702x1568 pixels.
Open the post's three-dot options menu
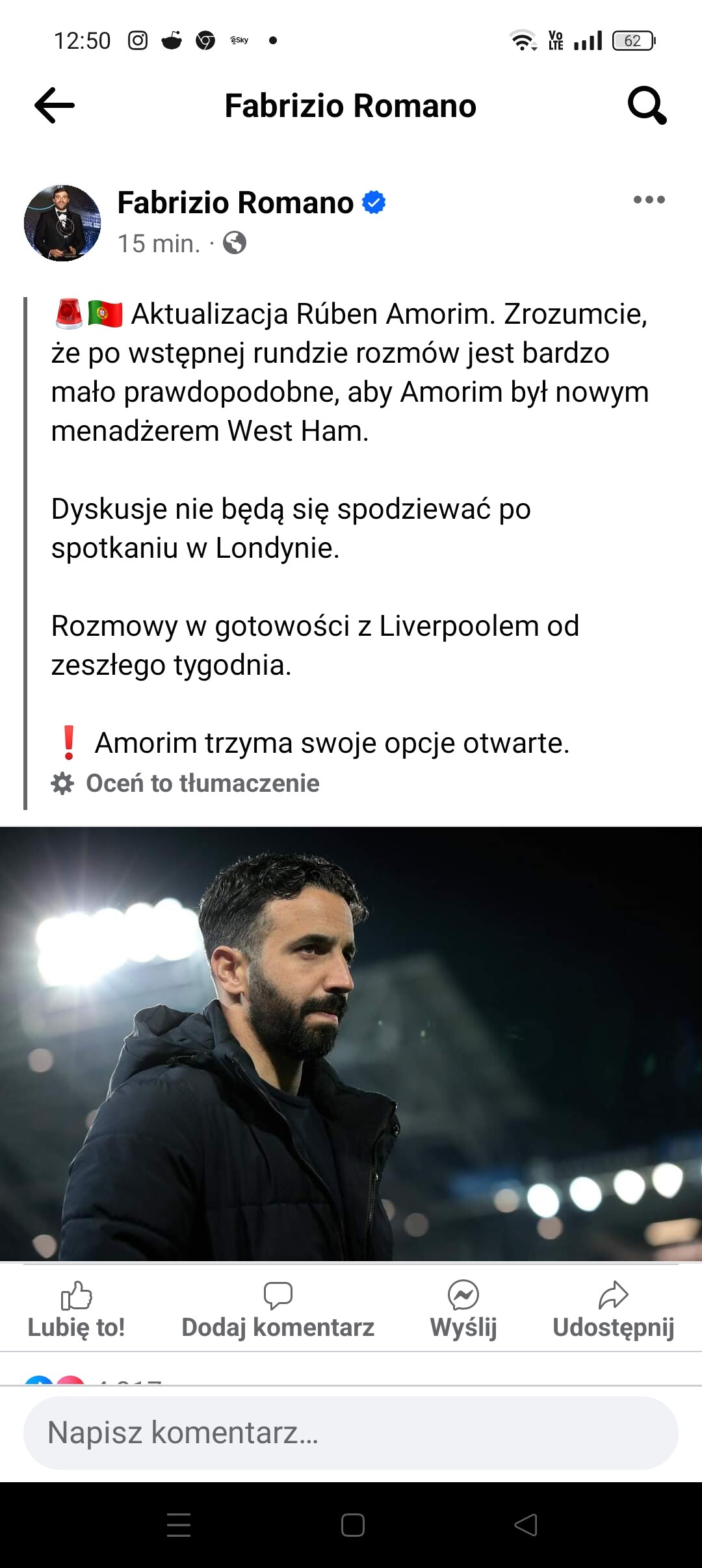point(649,200)
